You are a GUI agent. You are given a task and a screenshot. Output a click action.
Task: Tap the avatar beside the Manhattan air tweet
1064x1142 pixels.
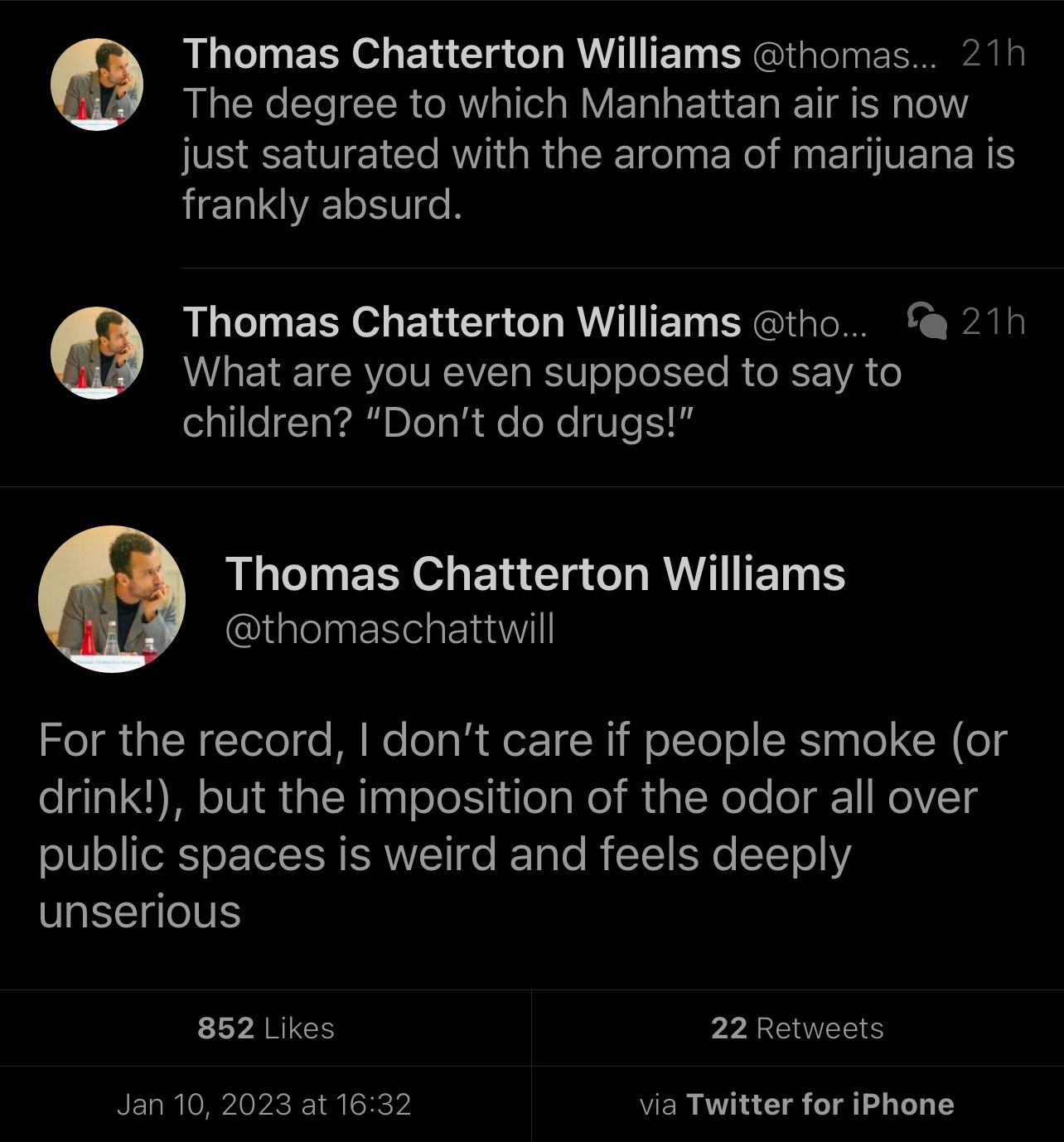click(x=97, y=84)
